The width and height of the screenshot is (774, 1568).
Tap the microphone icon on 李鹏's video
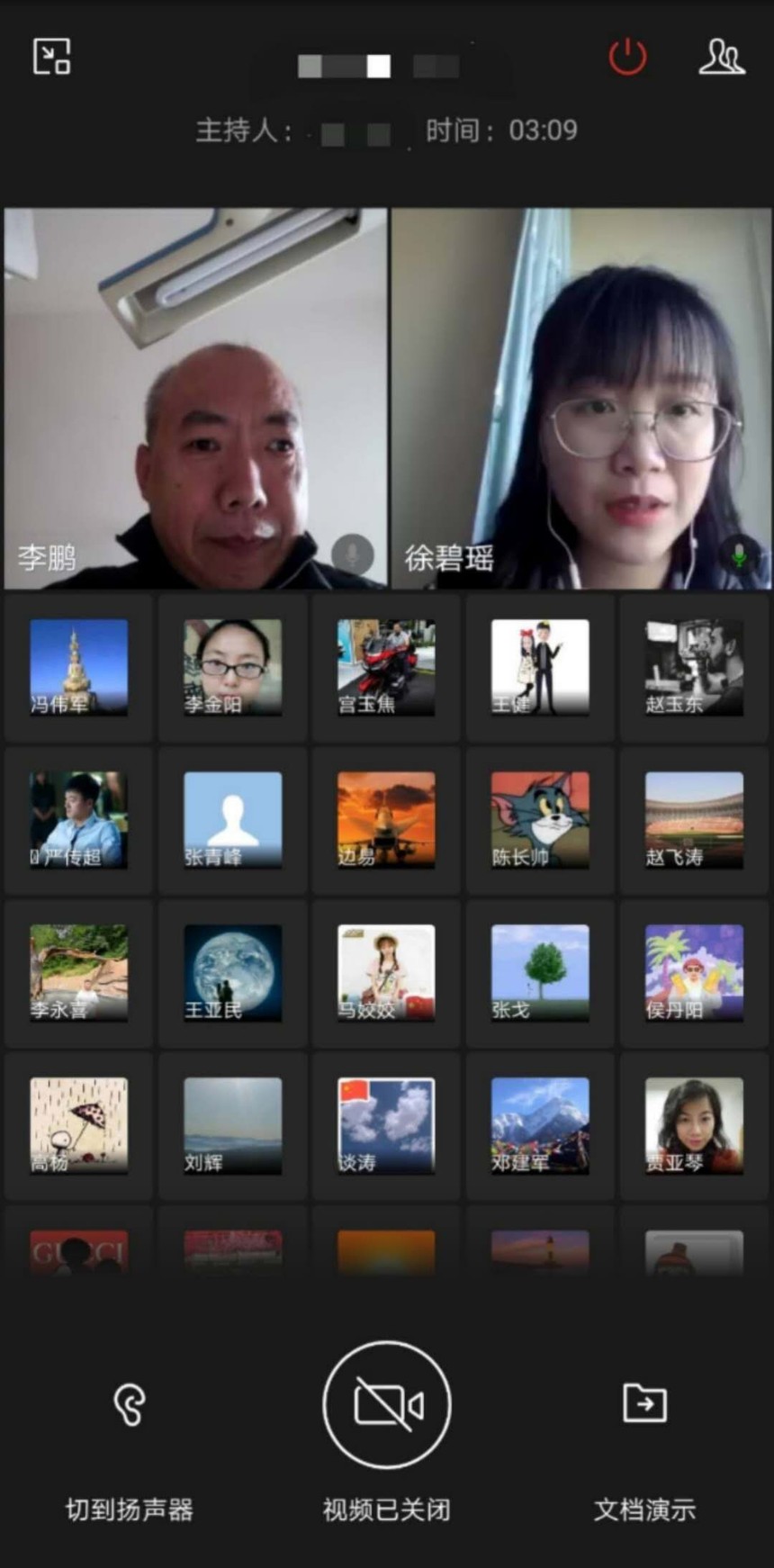coord(352,554)
